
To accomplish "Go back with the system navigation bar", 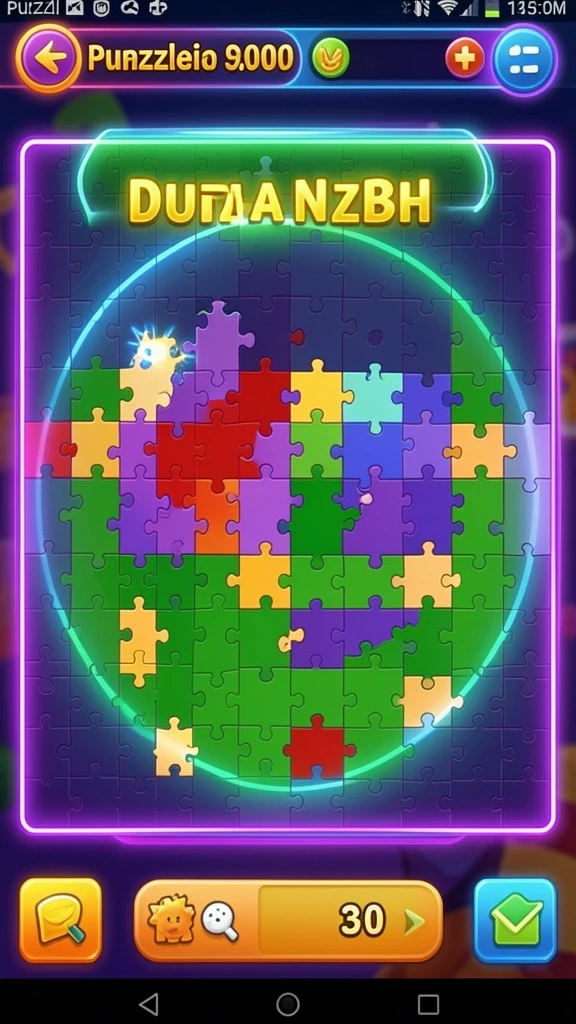I will coord(149,1004).
